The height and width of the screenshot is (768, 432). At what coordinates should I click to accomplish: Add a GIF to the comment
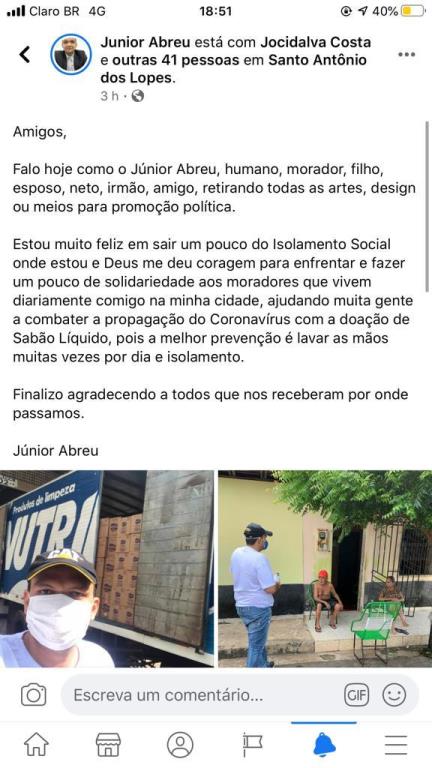[x=357, y=695]
